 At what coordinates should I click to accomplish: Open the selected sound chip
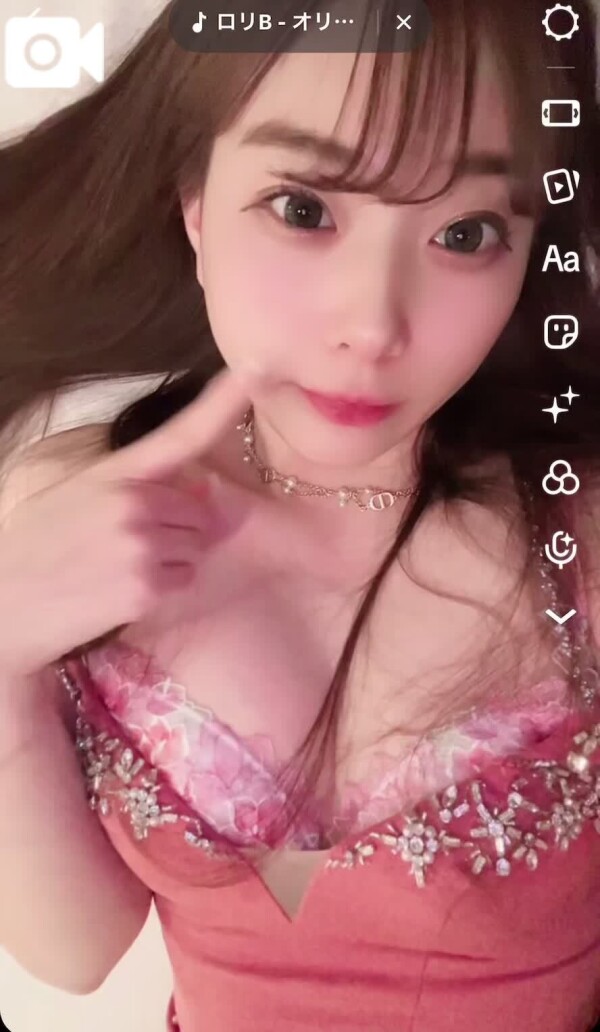coord(275,22)
